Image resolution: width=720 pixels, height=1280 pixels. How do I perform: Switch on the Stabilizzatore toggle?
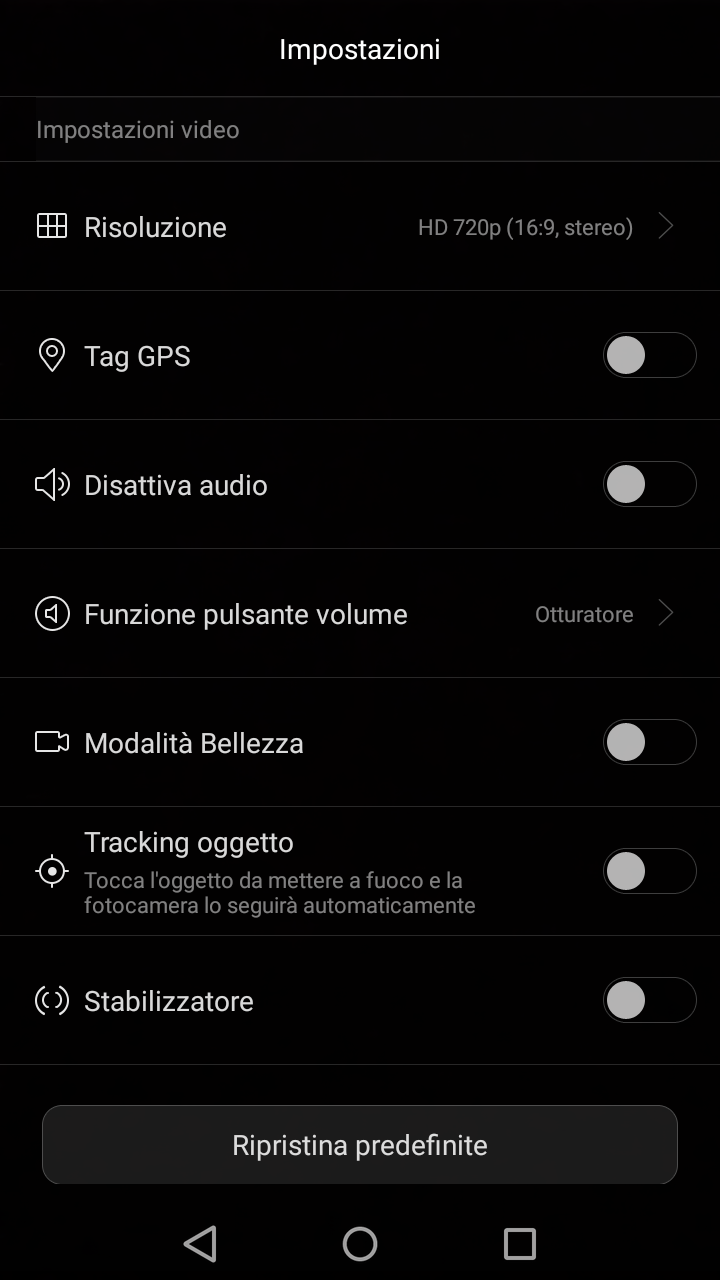649,1000
